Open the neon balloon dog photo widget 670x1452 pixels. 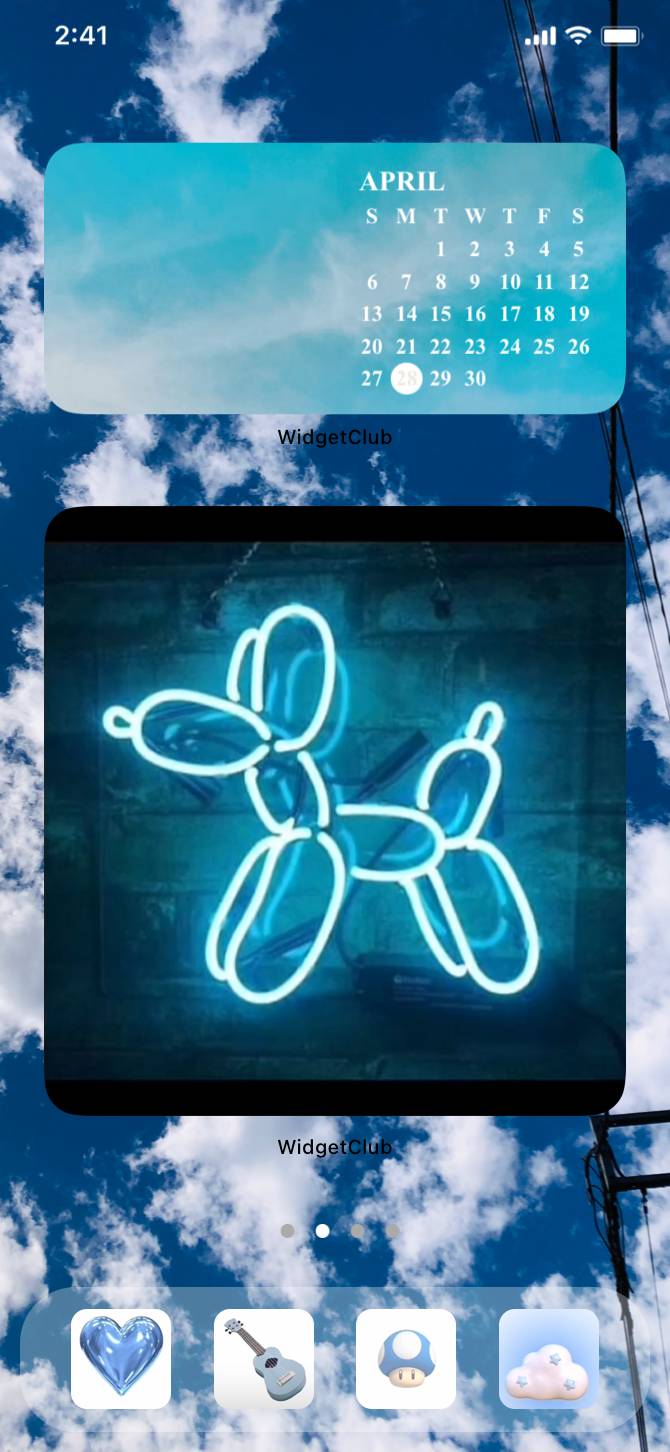tap(335, 810)
